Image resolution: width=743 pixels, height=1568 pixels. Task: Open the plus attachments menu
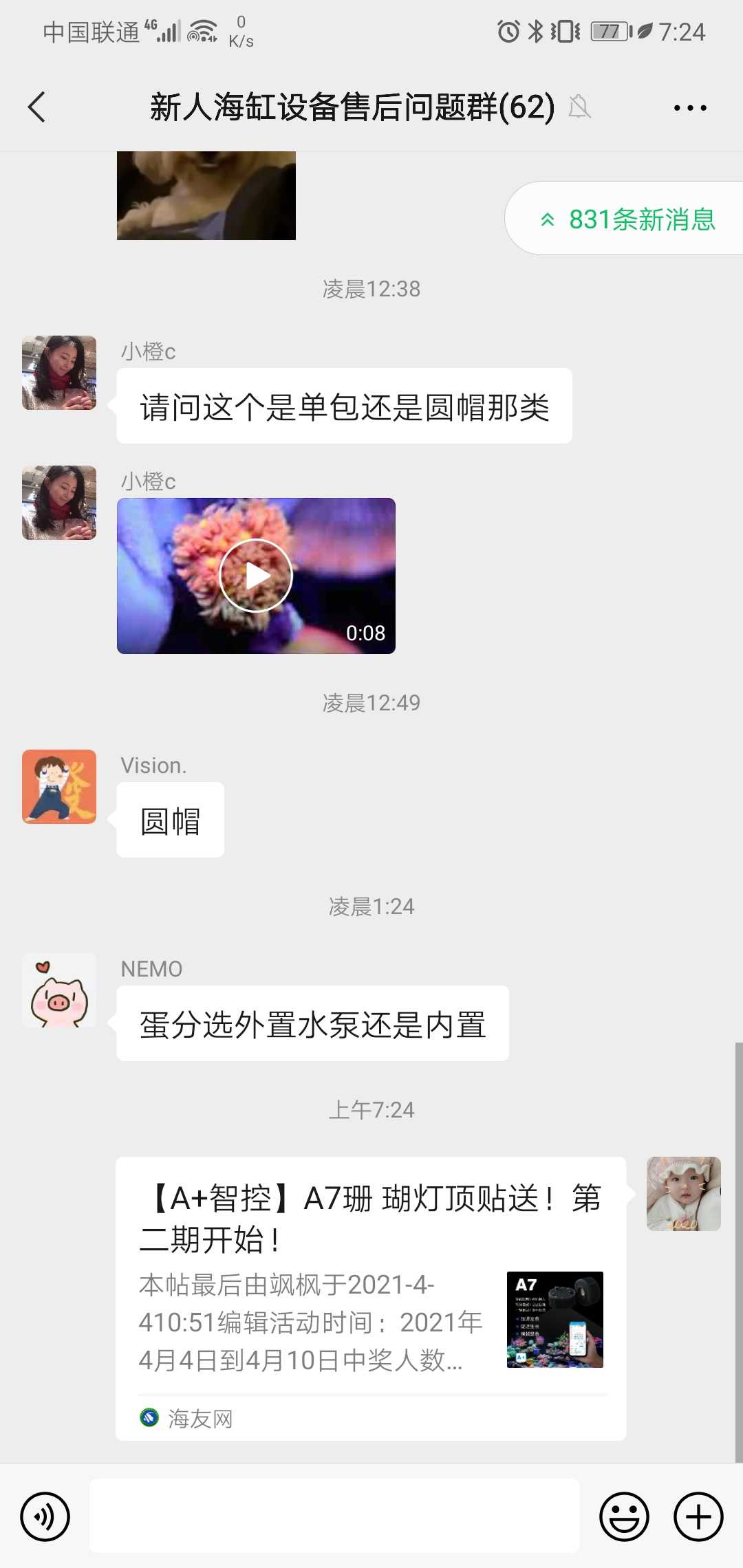[698, 1516]
